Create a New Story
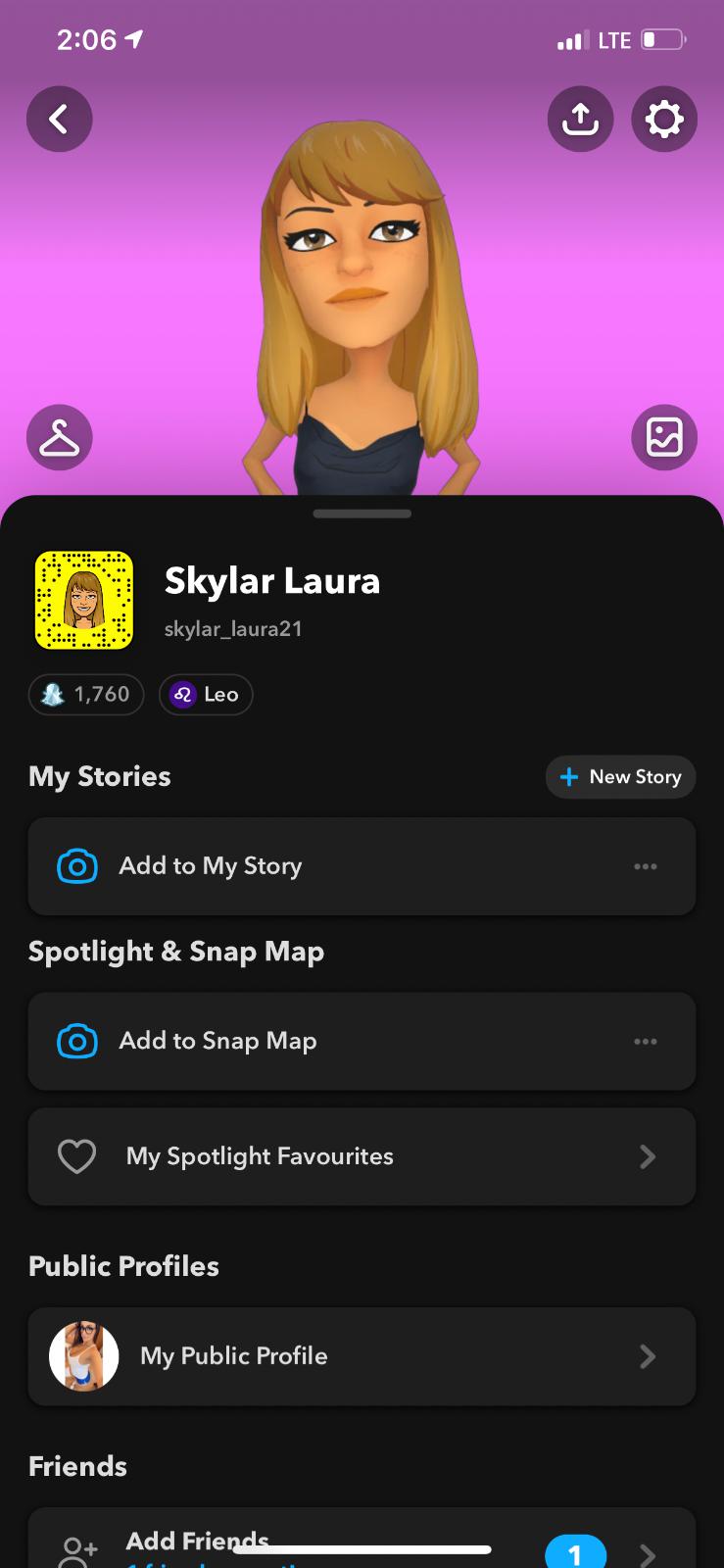 pyautogui.click(x=620, y=777)
